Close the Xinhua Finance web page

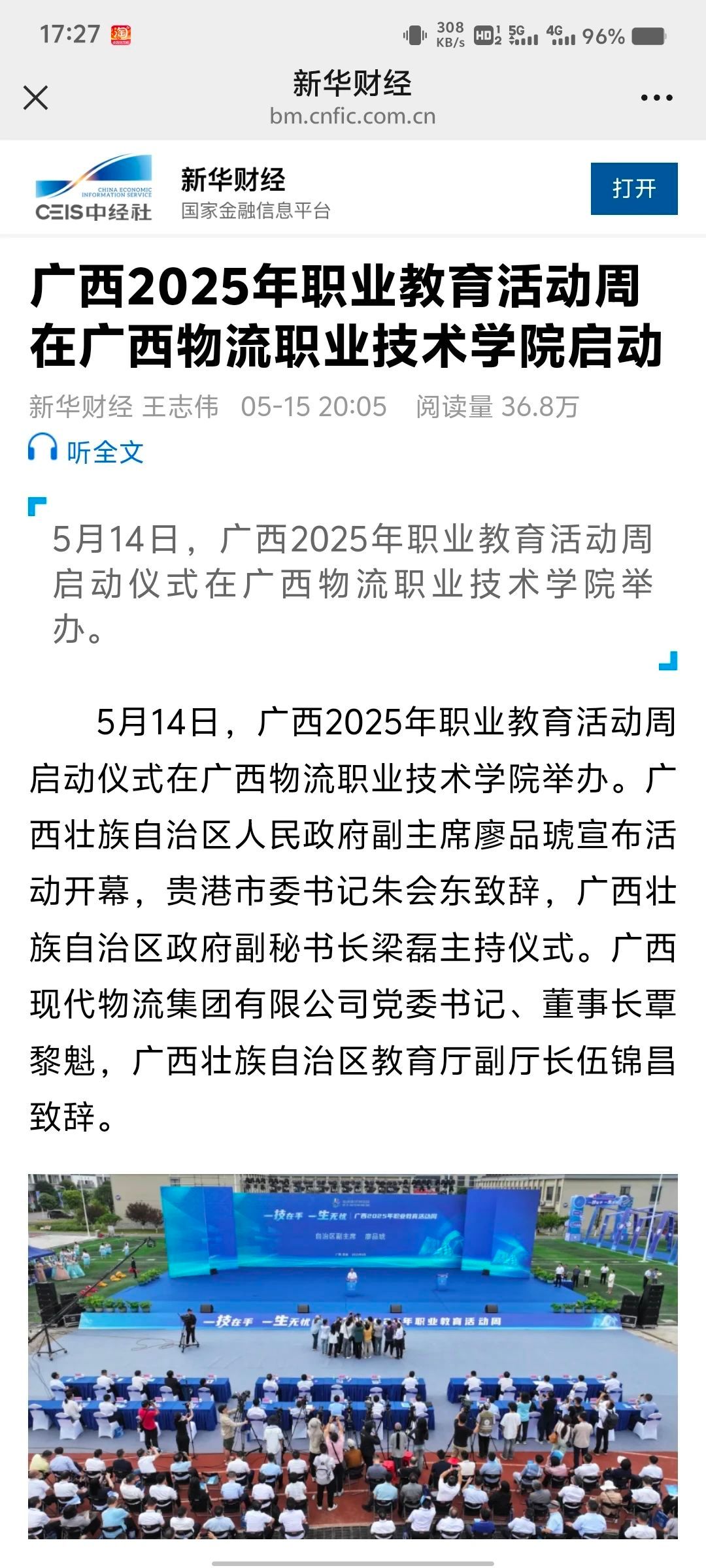tap(36, 98)
